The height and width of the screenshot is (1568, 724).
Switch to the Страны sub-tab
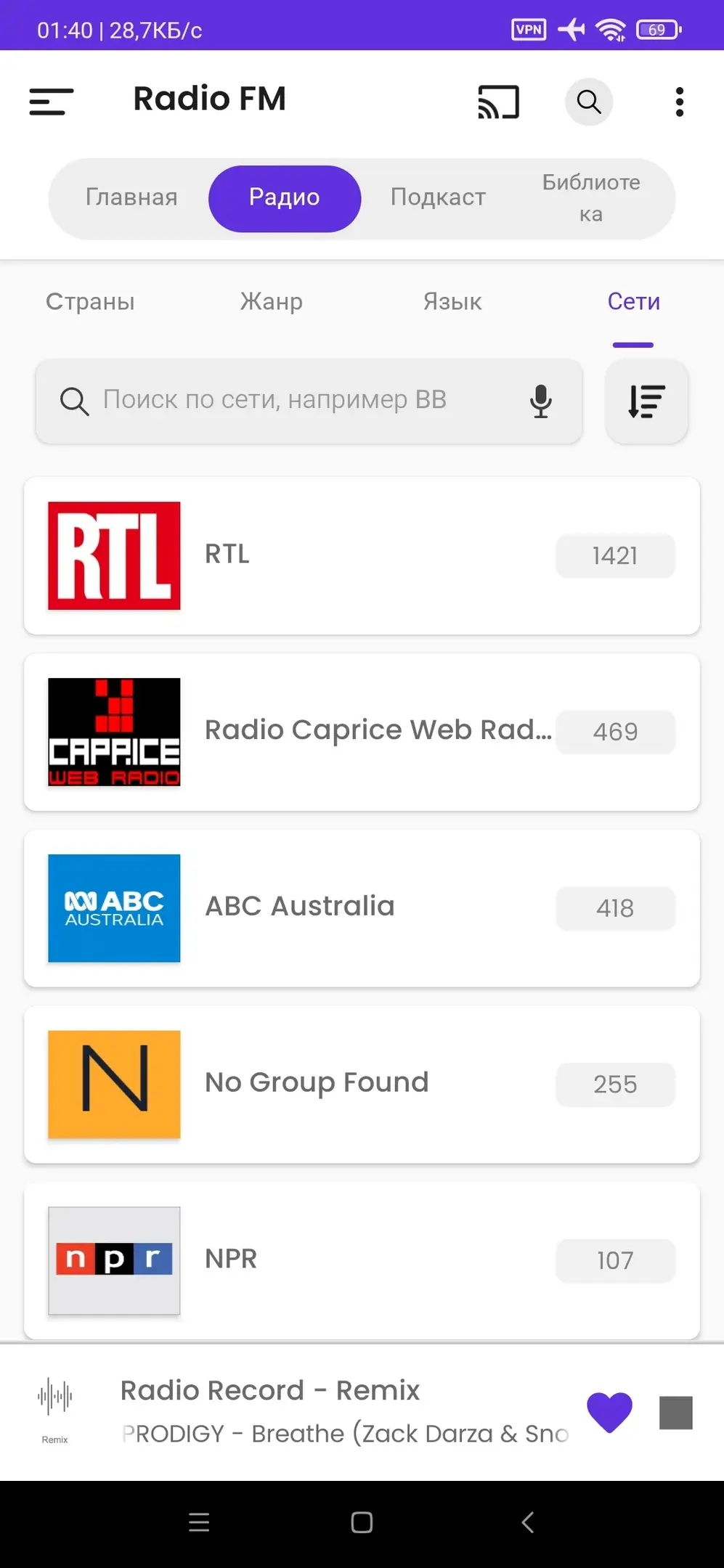tap(90, 301)
